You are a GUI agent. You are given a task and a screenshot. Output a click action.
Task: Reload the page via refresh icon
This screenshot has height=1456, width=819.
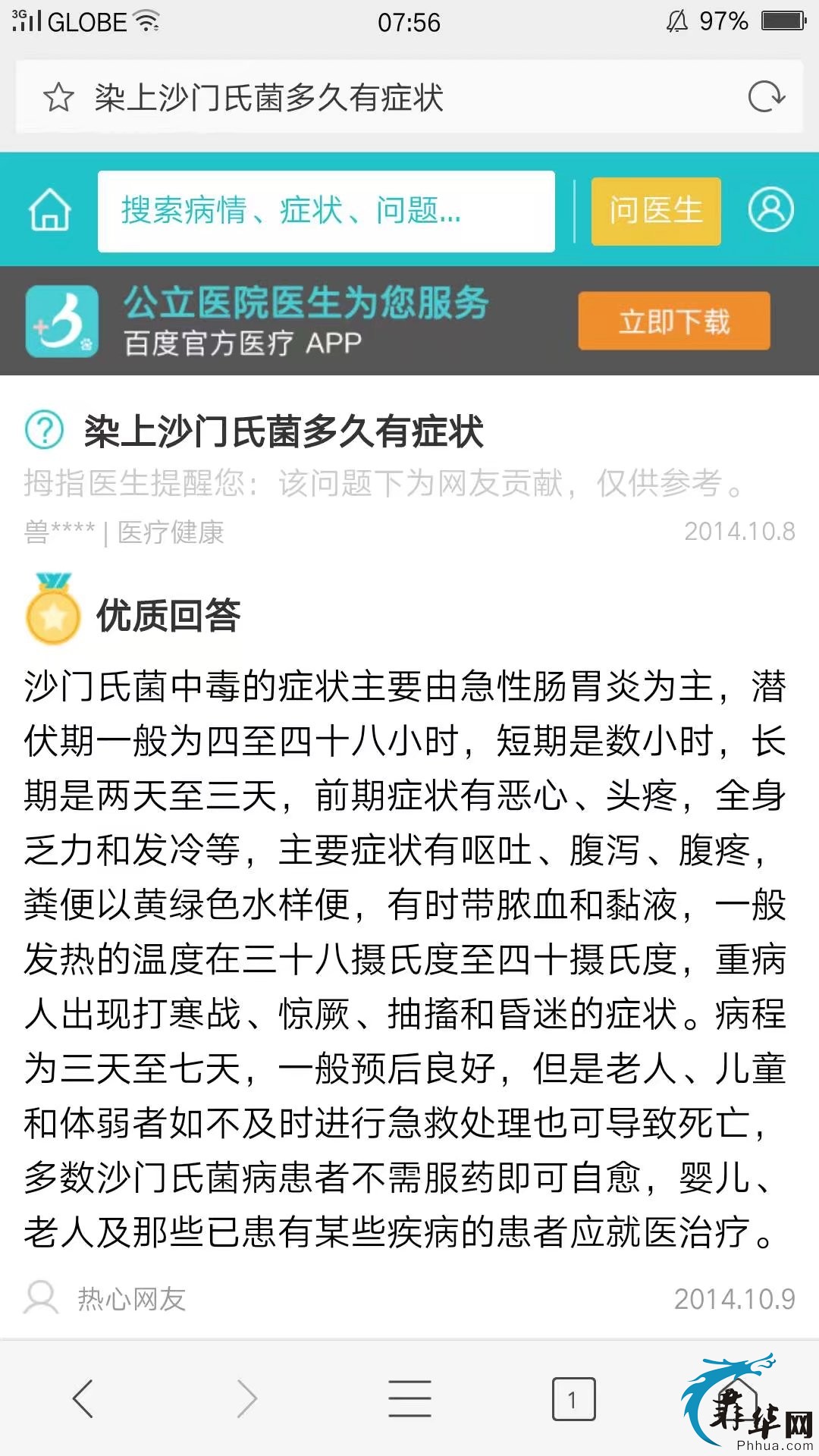(x=766, y=97)
